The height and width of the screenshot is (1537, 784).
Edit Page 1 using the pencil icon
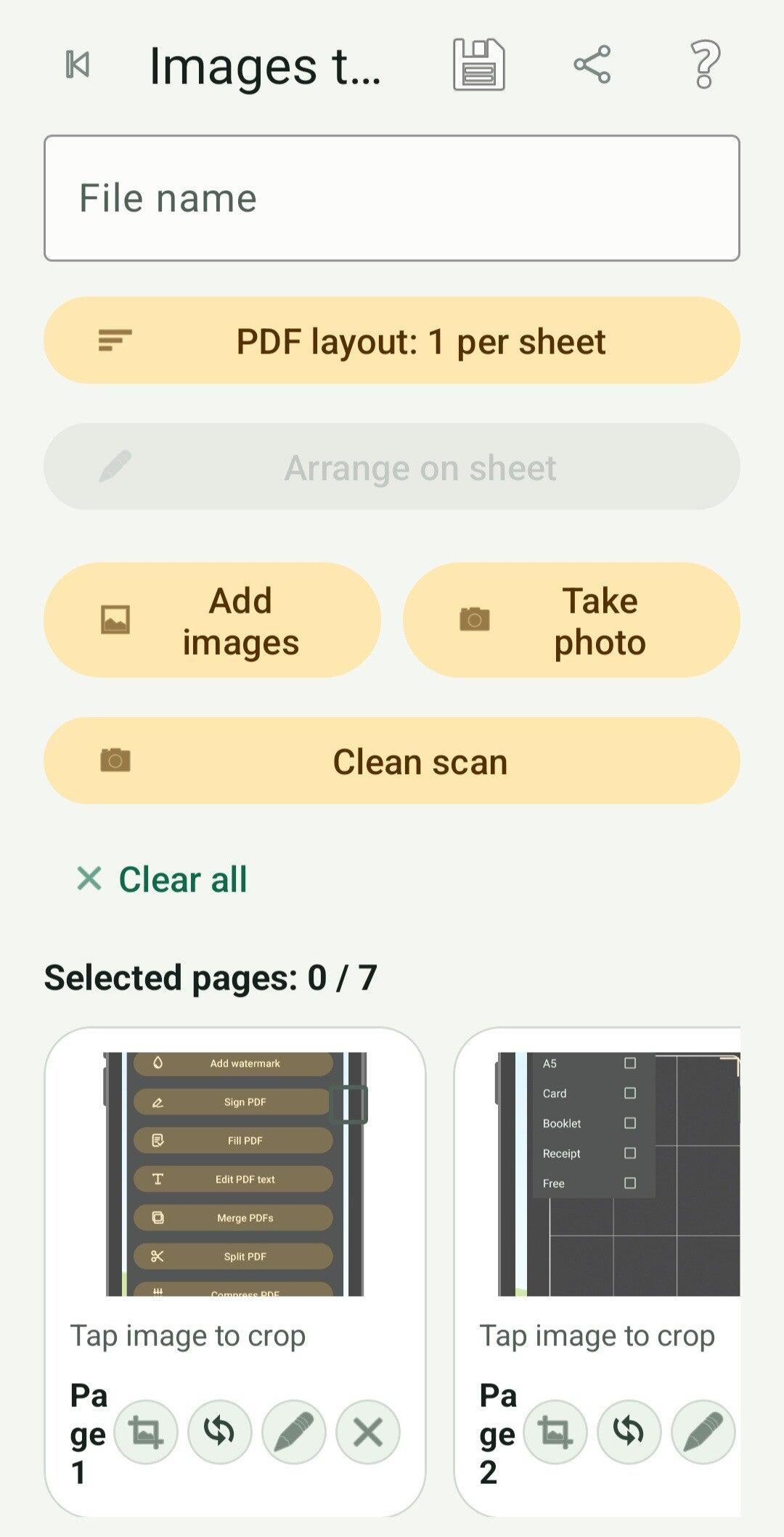point(294,1432)
